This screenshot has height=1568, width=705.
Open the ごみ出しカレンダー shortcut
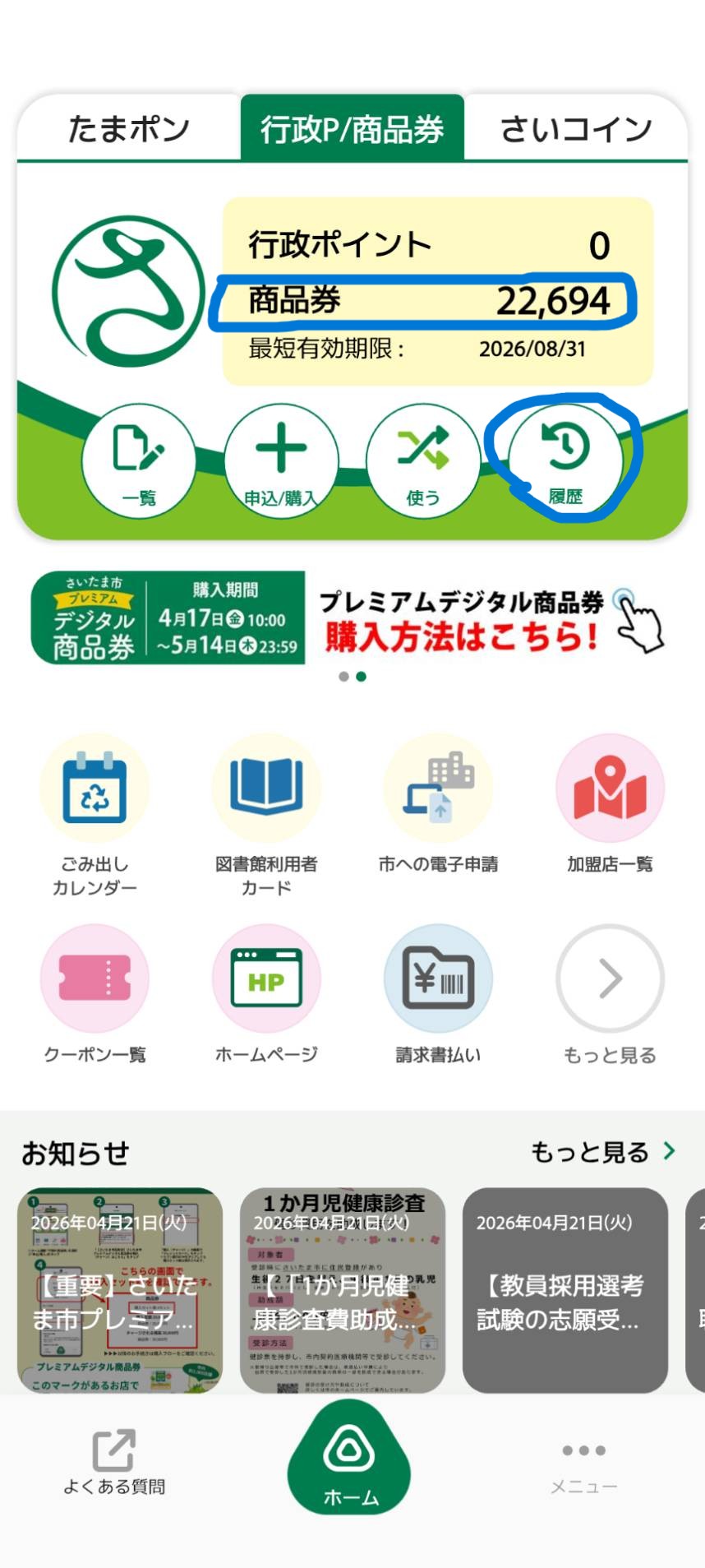click(94, 816)
